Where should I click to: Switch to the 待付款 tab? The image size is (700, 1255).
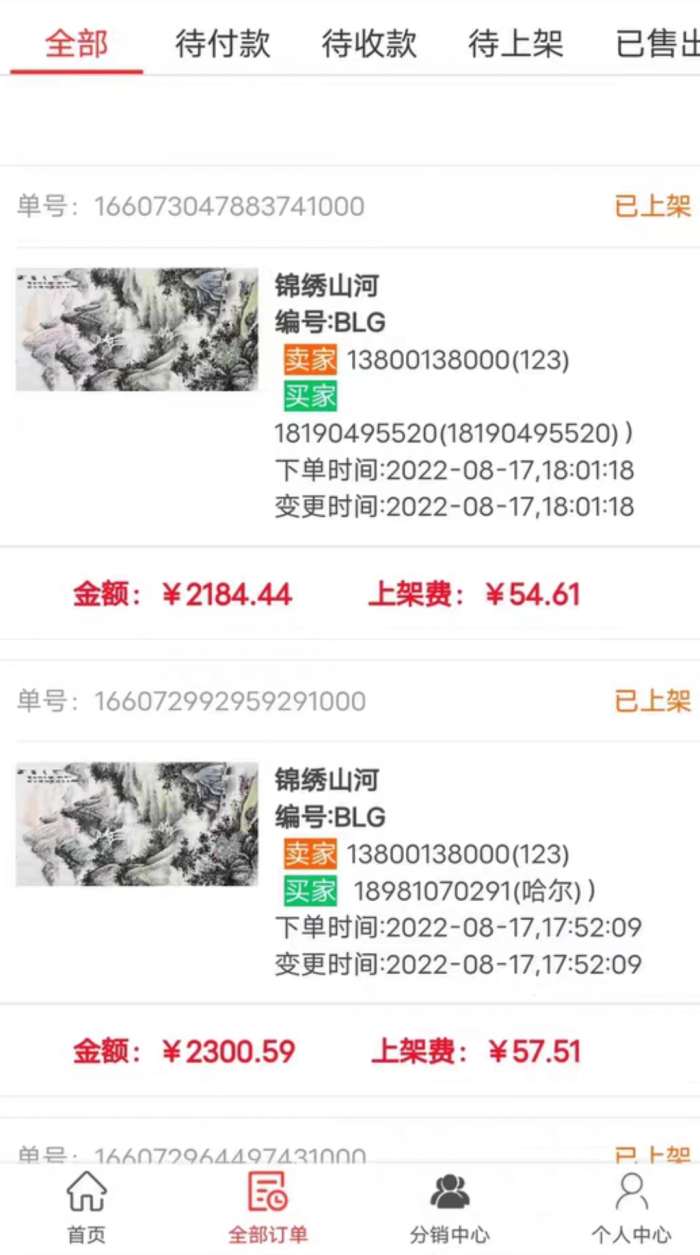click(x=222, y=44)
